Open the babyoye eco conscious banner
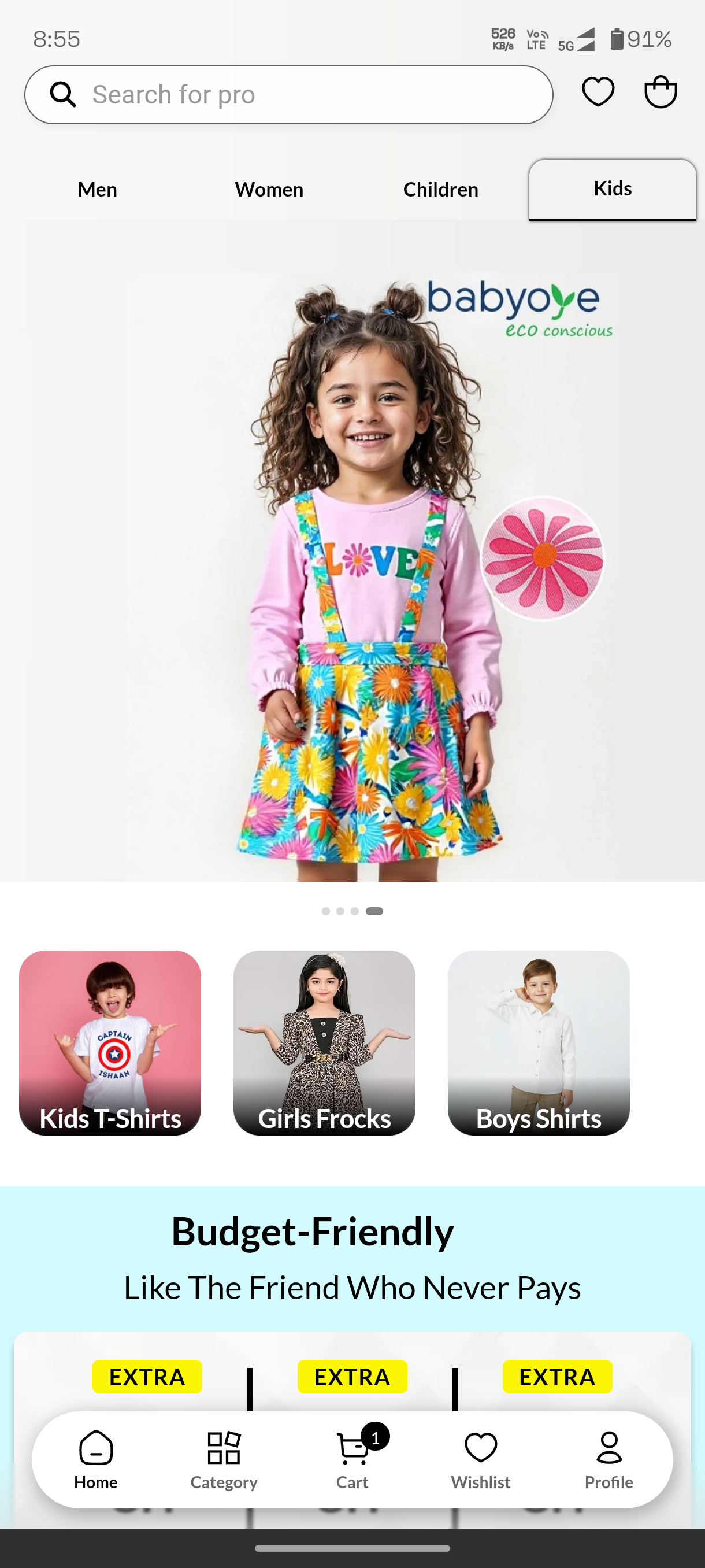 click(352, 551)
